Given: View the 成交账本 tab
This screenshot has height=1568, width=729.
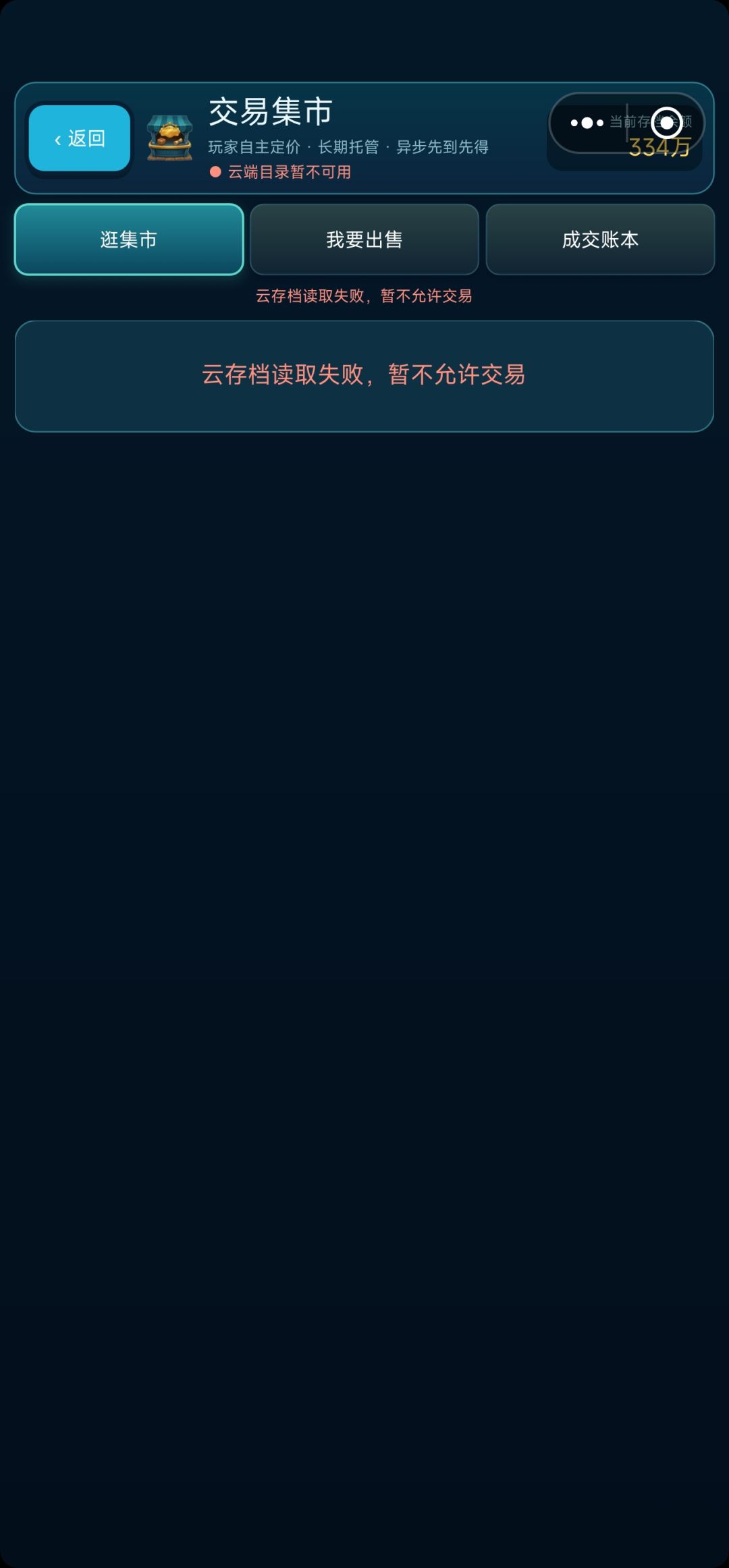Looking at the screenshot, I should [x=600, y=240].
